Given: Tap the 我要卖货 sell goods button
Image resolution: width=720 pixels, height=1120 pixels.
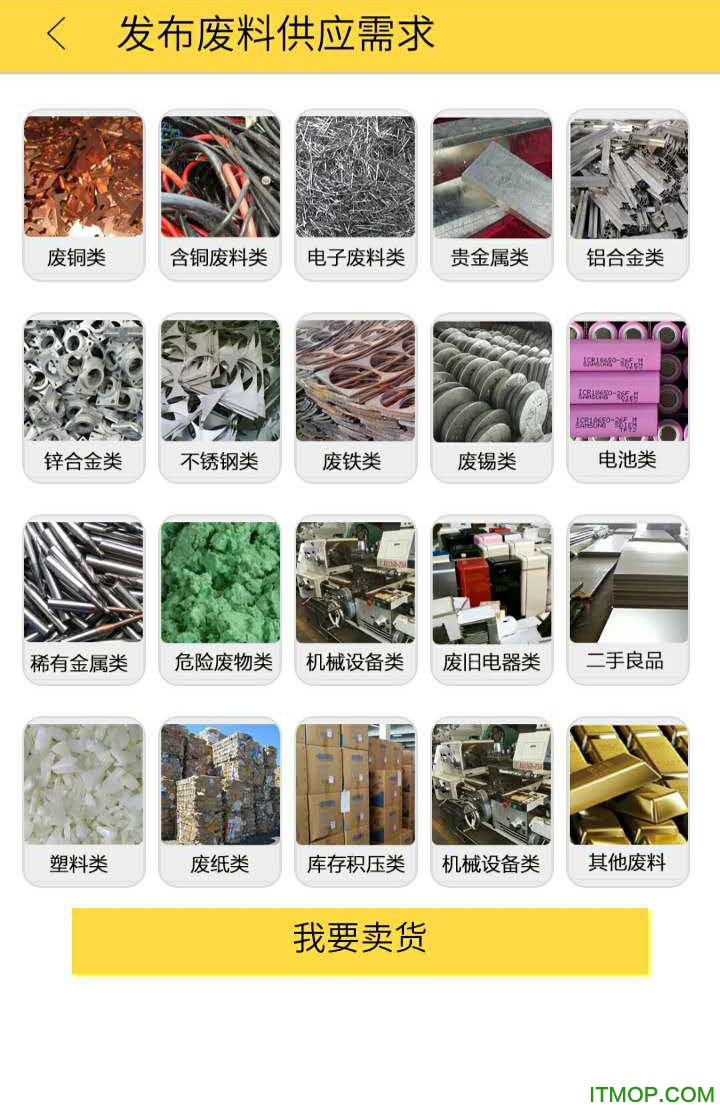Looking at the screenshot, I should click(x=360, y=938).
